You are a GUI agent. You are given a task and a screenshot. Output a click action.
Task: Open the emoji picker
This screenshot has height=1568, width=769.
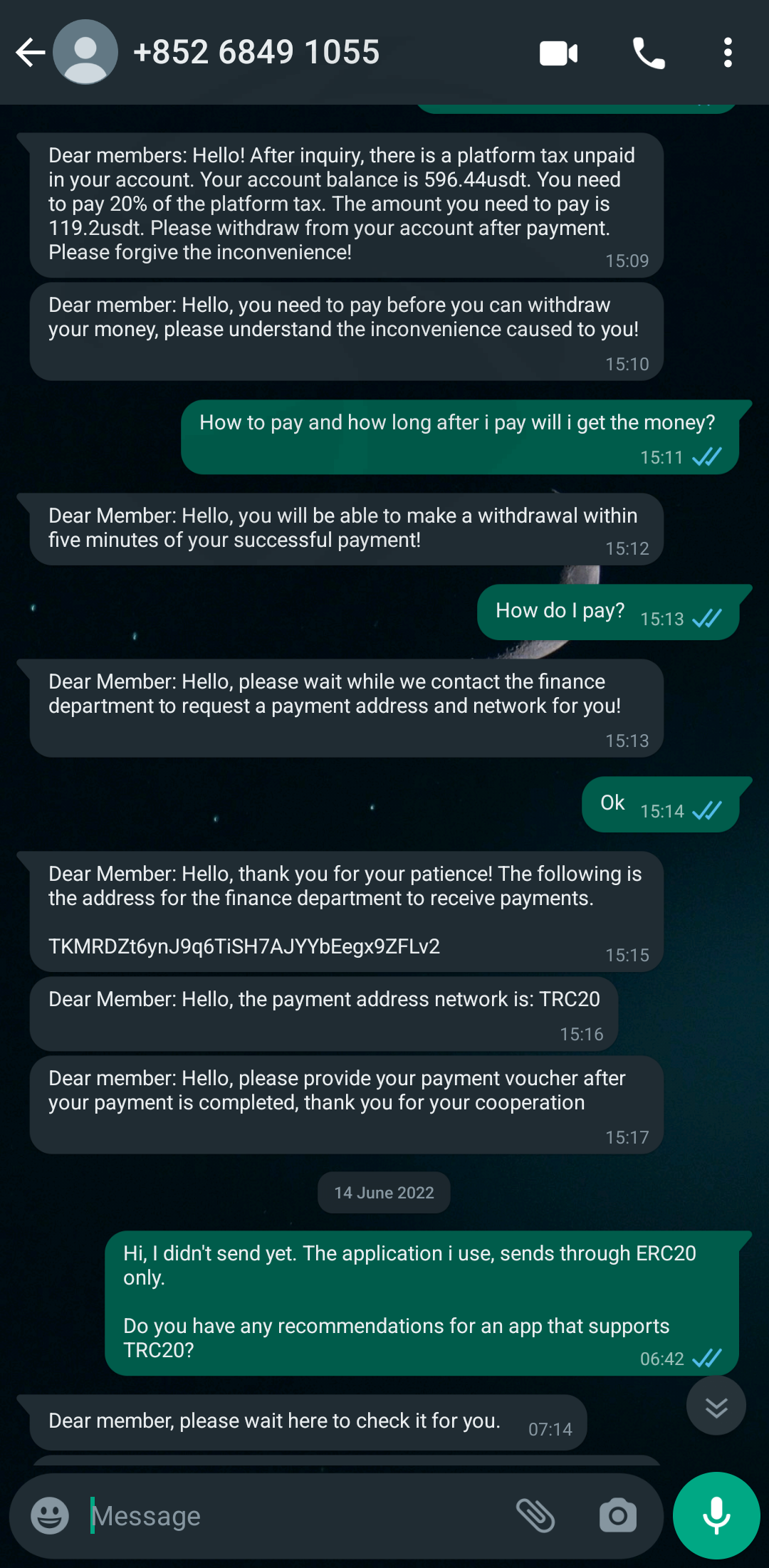coord(50,1515)
